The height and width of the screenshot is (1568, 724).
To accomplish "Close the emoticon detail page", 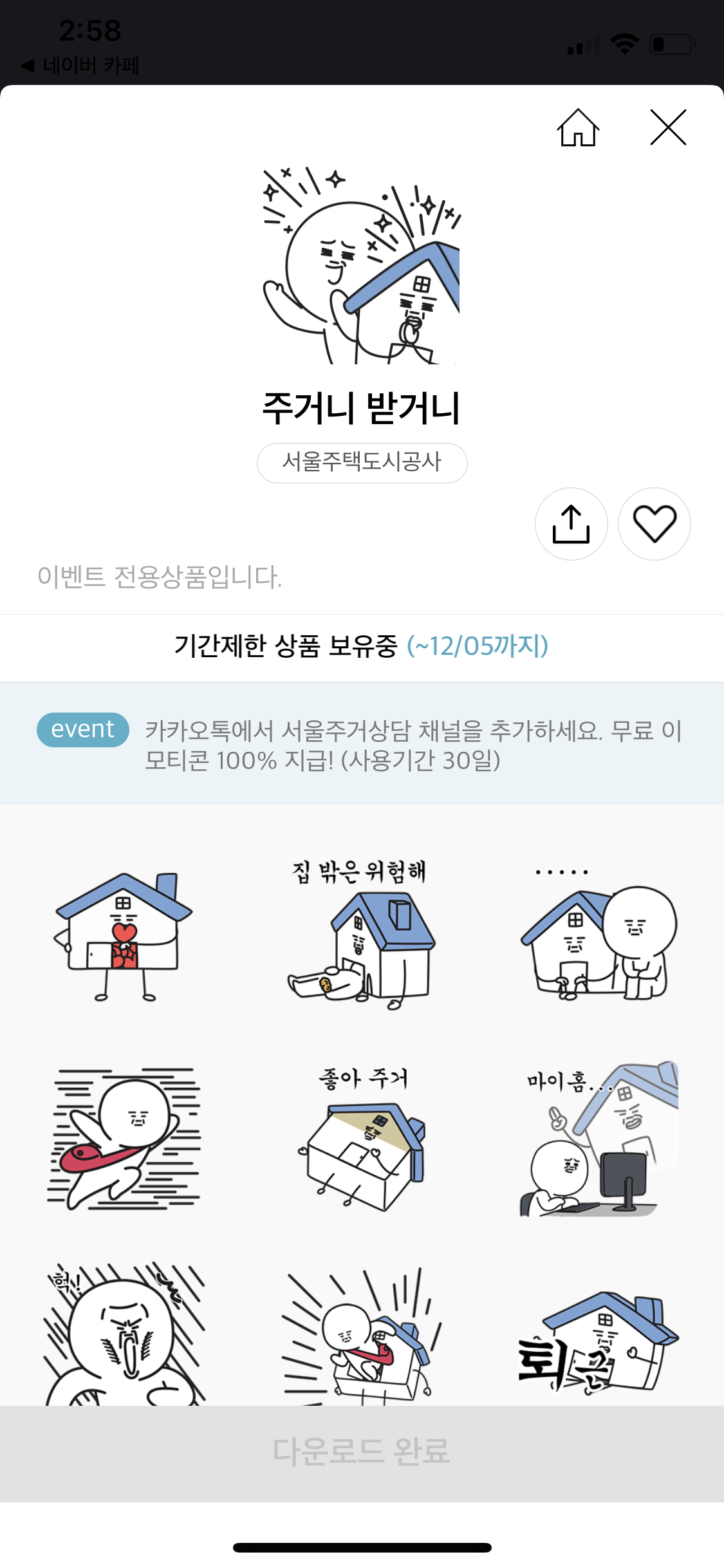I will coord(668,127).
